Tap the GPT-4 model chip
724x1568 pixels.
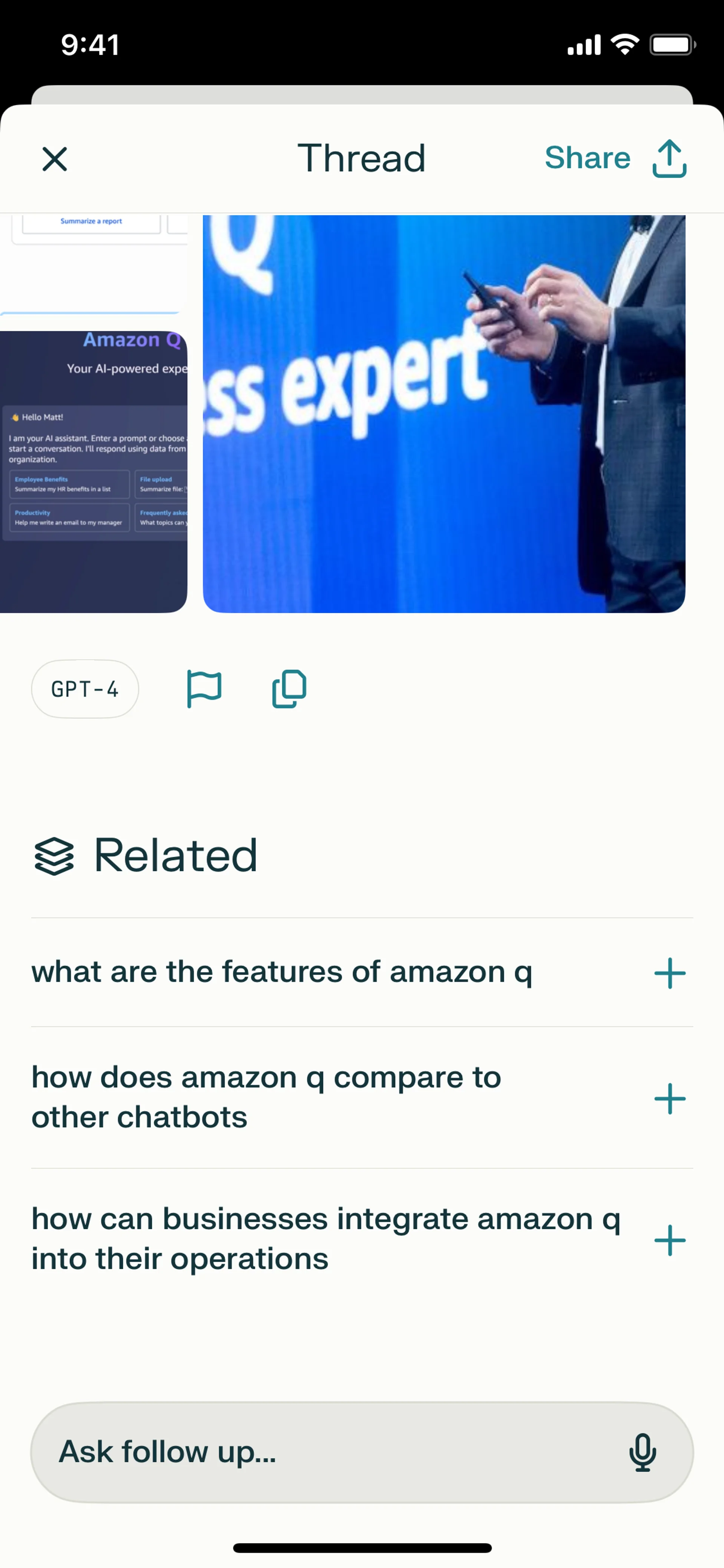(x=85, y=689)
